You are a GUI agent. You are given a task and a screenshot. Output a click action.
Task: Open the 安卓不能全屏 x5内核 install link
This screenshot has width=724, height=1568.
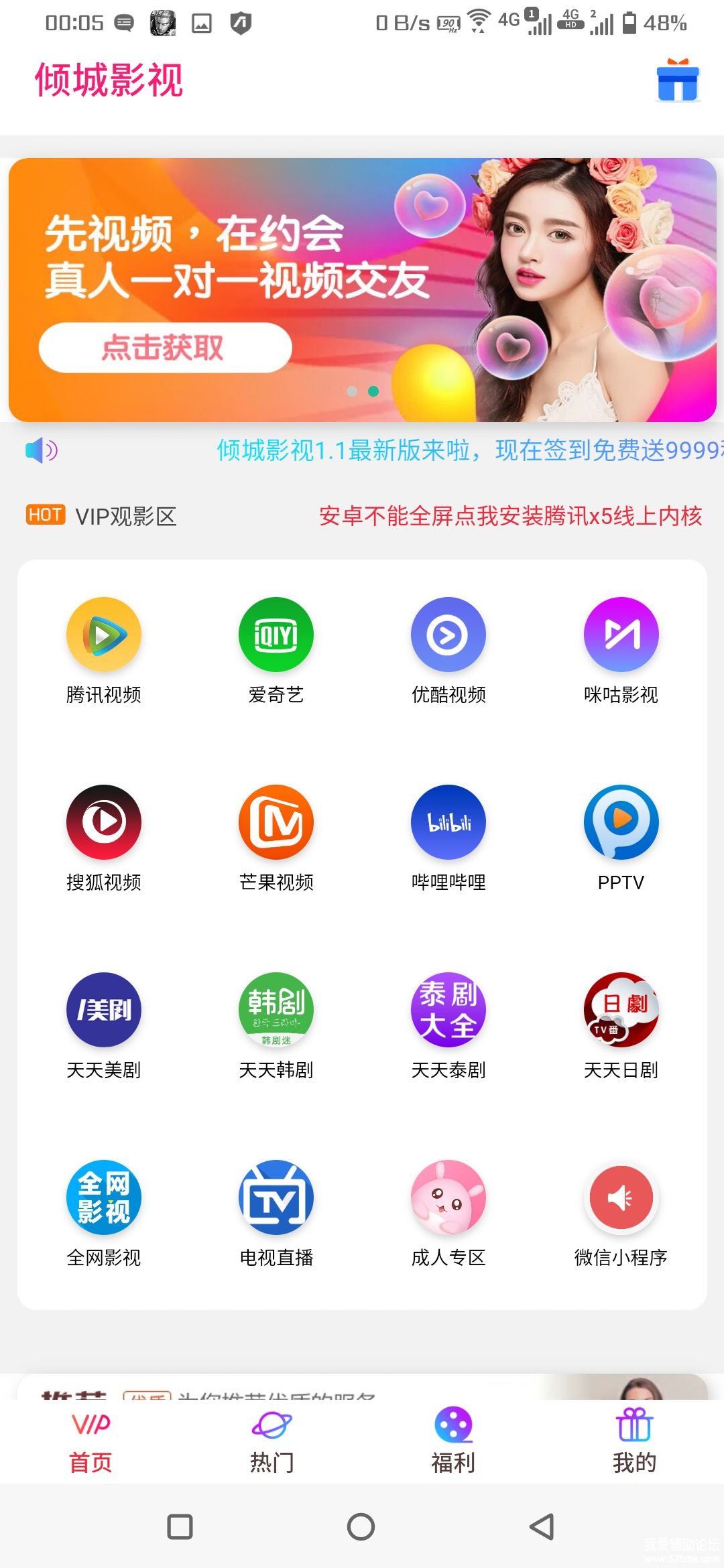pyautogui.click(x=510, y=516)
